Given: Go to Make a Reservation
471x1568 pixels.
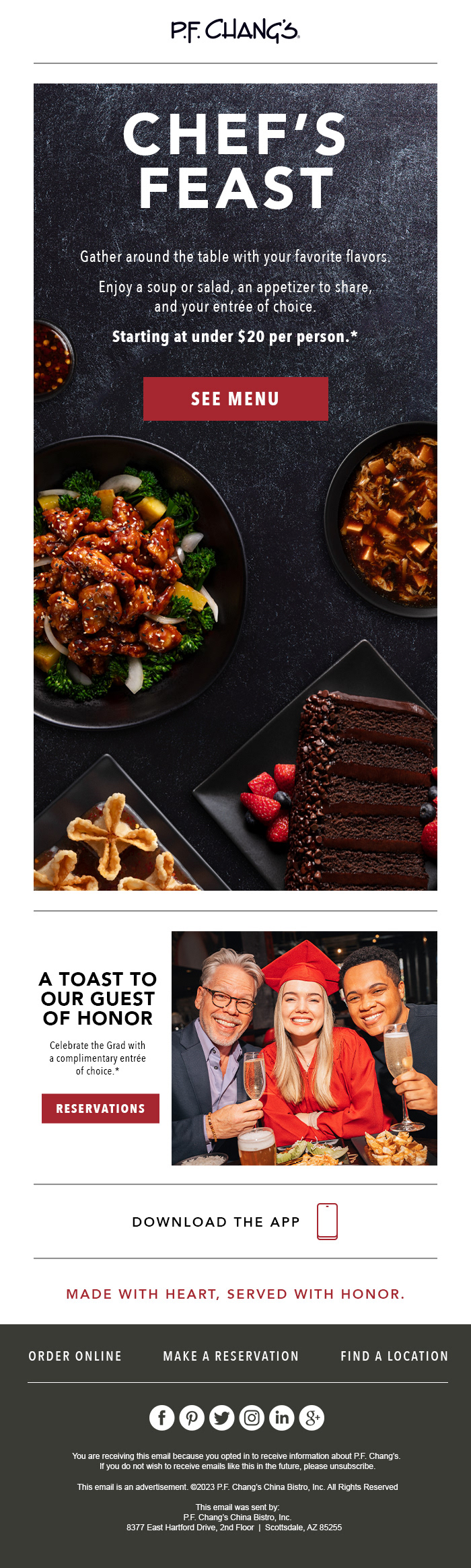Looking at the screenshot, I should point(231,1356).
